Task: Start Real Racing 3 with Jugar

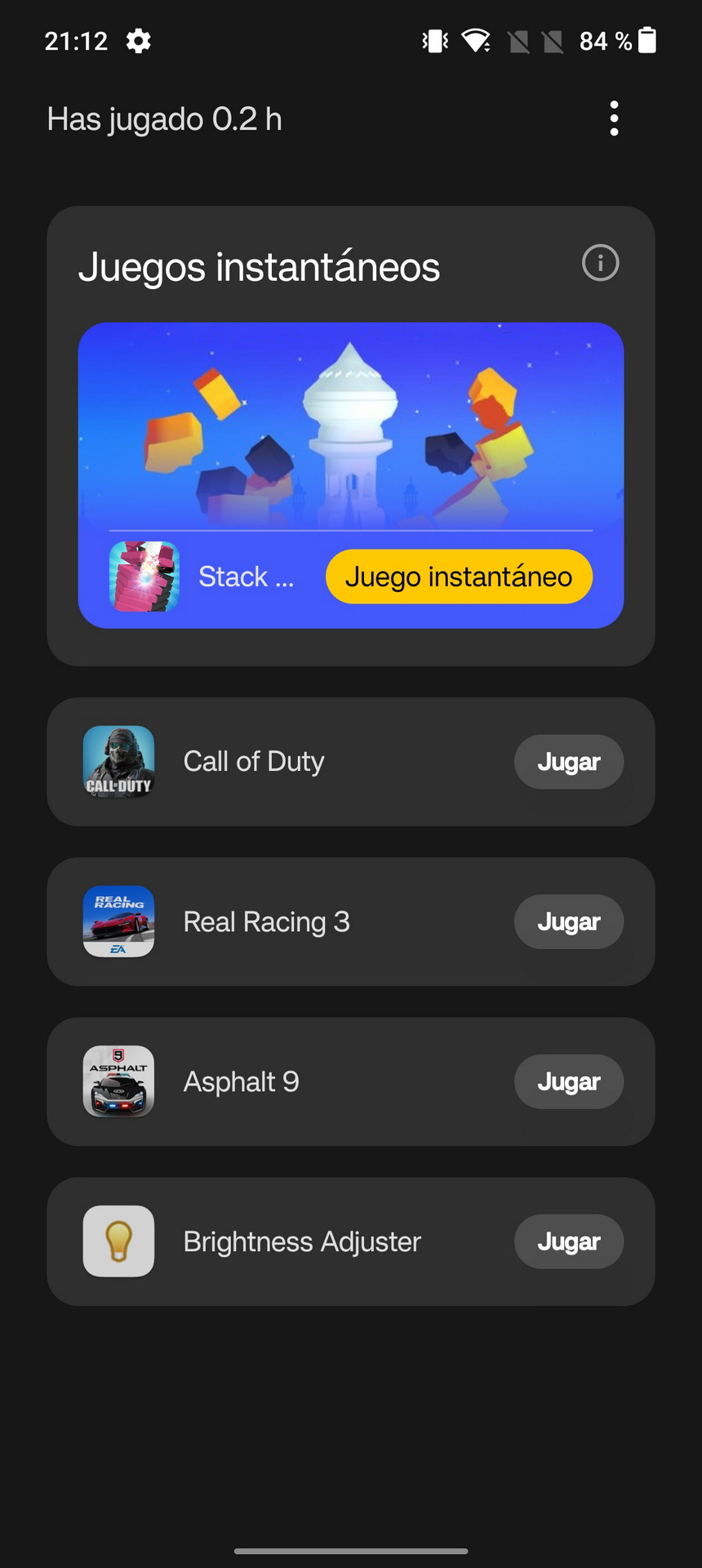Action: [569, 922]
